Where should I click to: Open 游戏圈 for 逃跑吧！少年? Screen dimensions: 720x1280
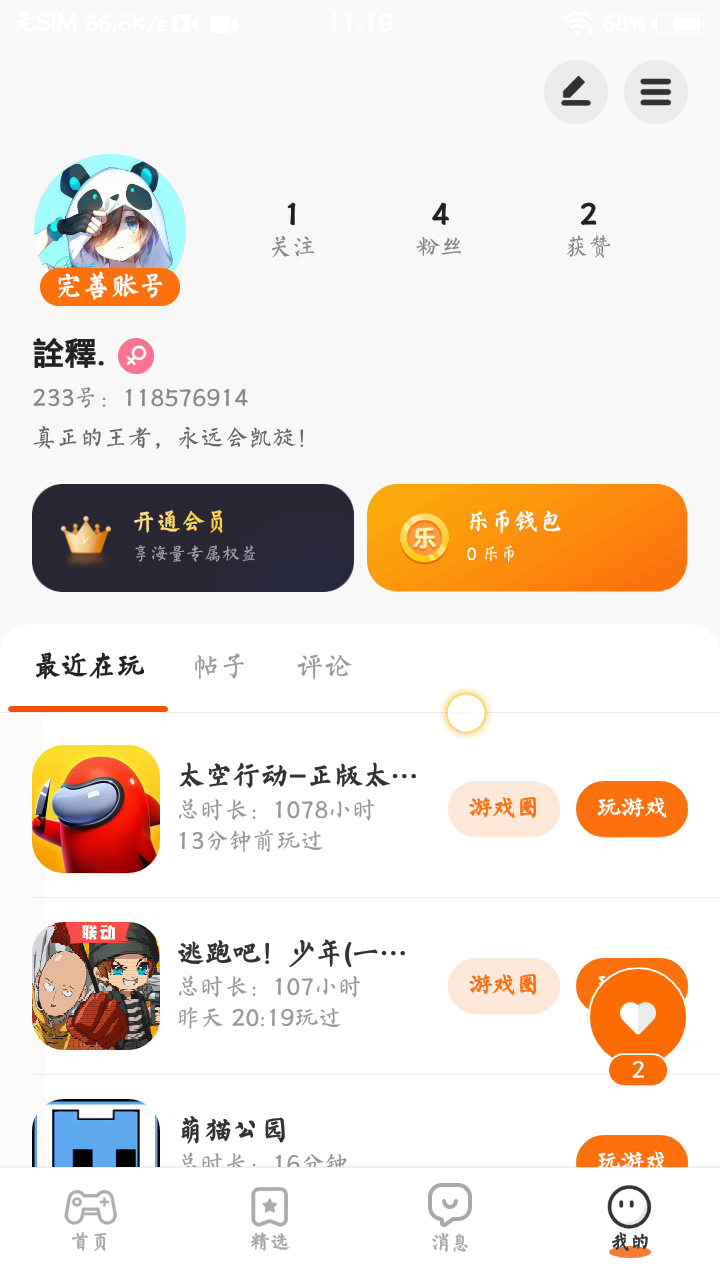pyautogui.click(x=503, y=985)
